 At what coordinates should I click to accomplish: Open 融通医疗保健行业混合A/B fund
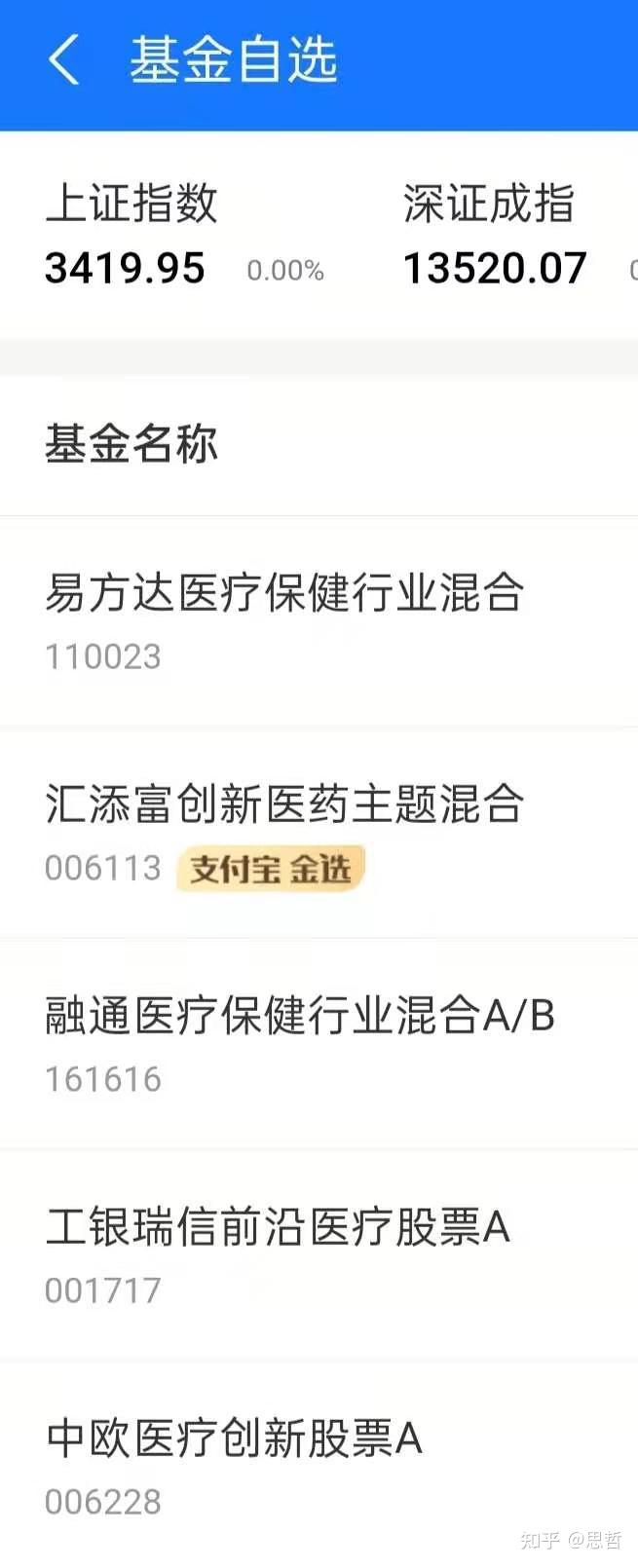pos(299,1042)
